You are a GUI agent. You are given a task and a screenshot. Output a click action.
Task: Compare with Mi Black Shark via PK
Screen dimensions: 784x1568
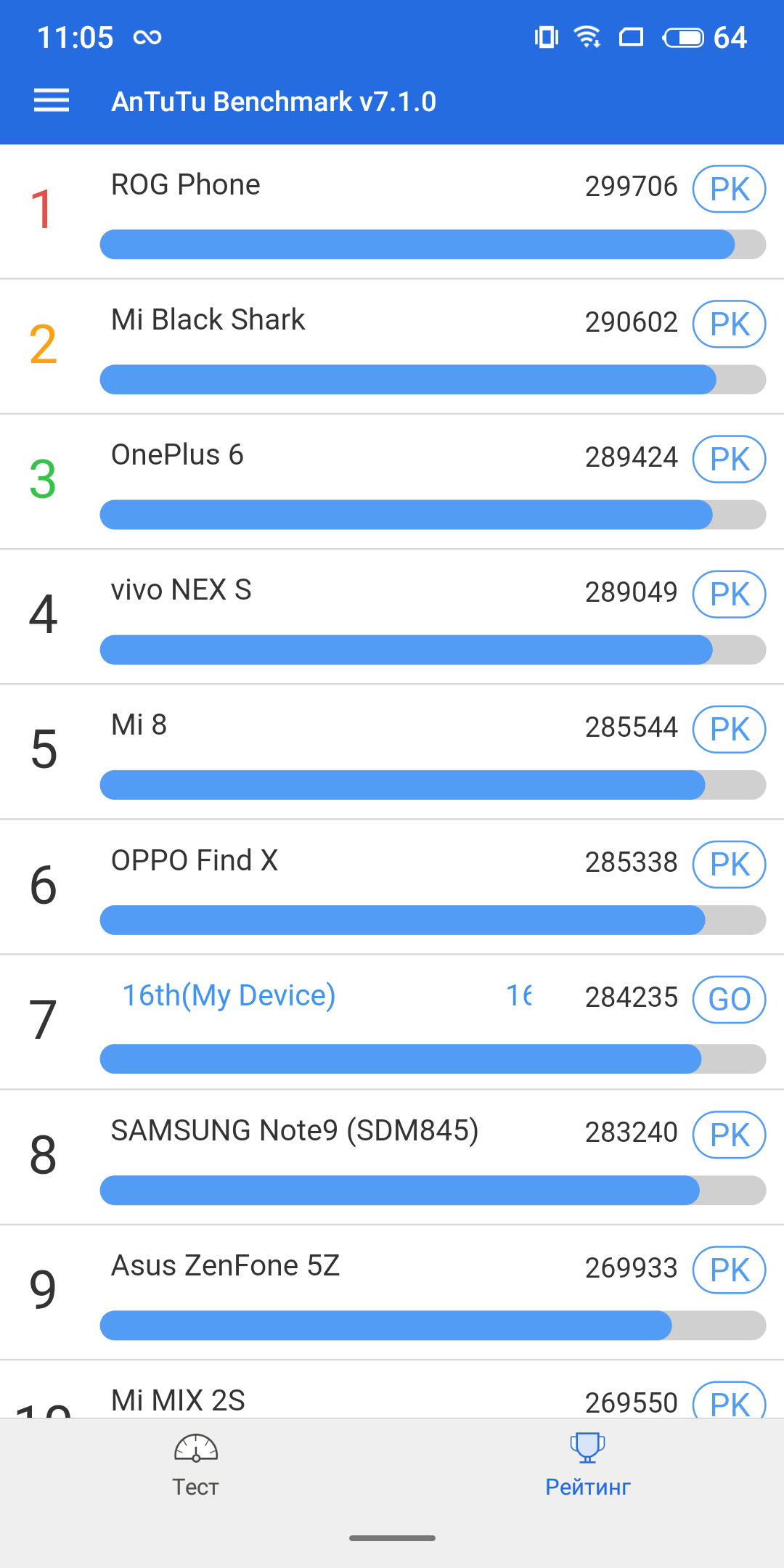coord(729,324)
